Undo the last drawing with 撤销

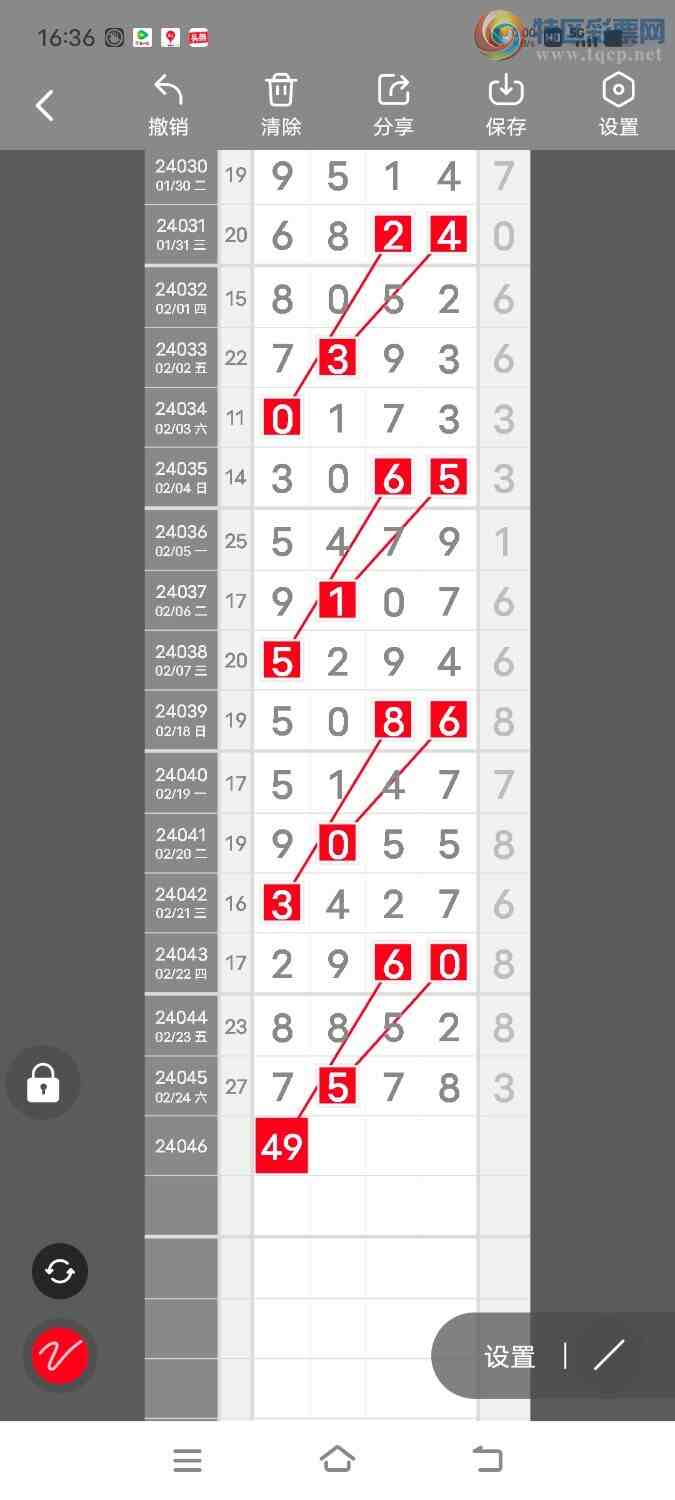coord(168,105)
